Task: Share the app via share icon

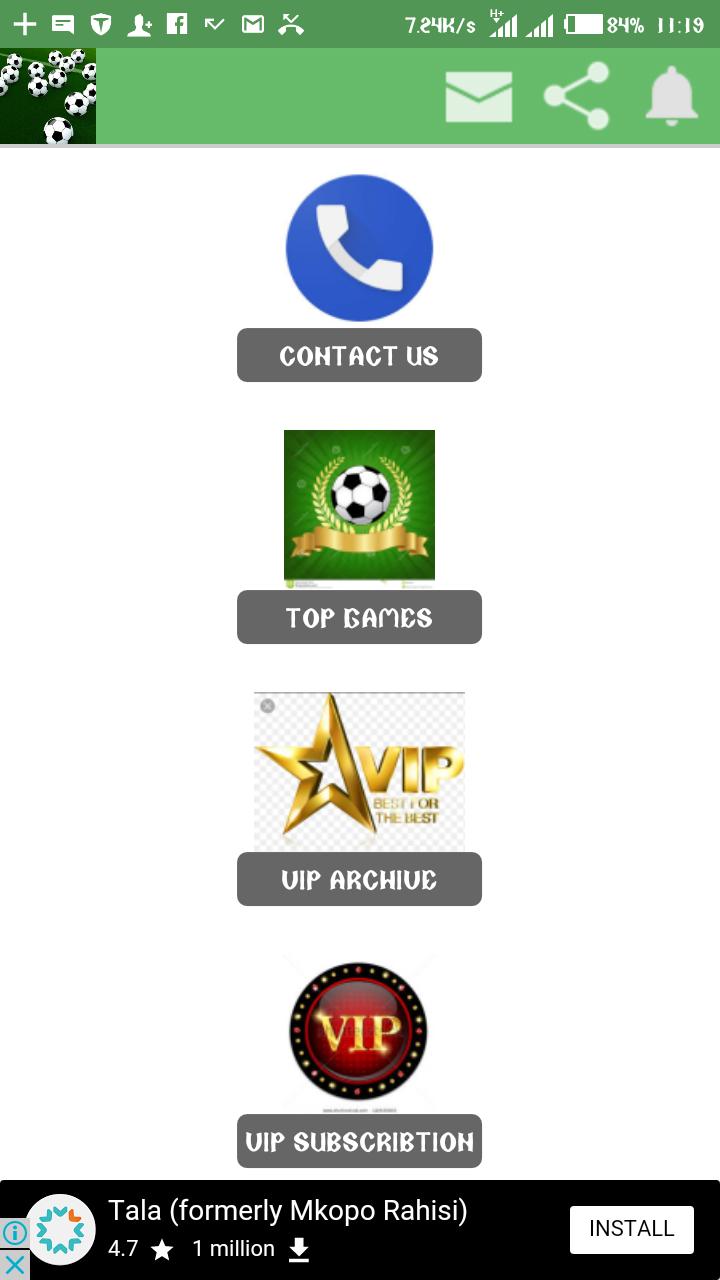Action: (577, 96)
